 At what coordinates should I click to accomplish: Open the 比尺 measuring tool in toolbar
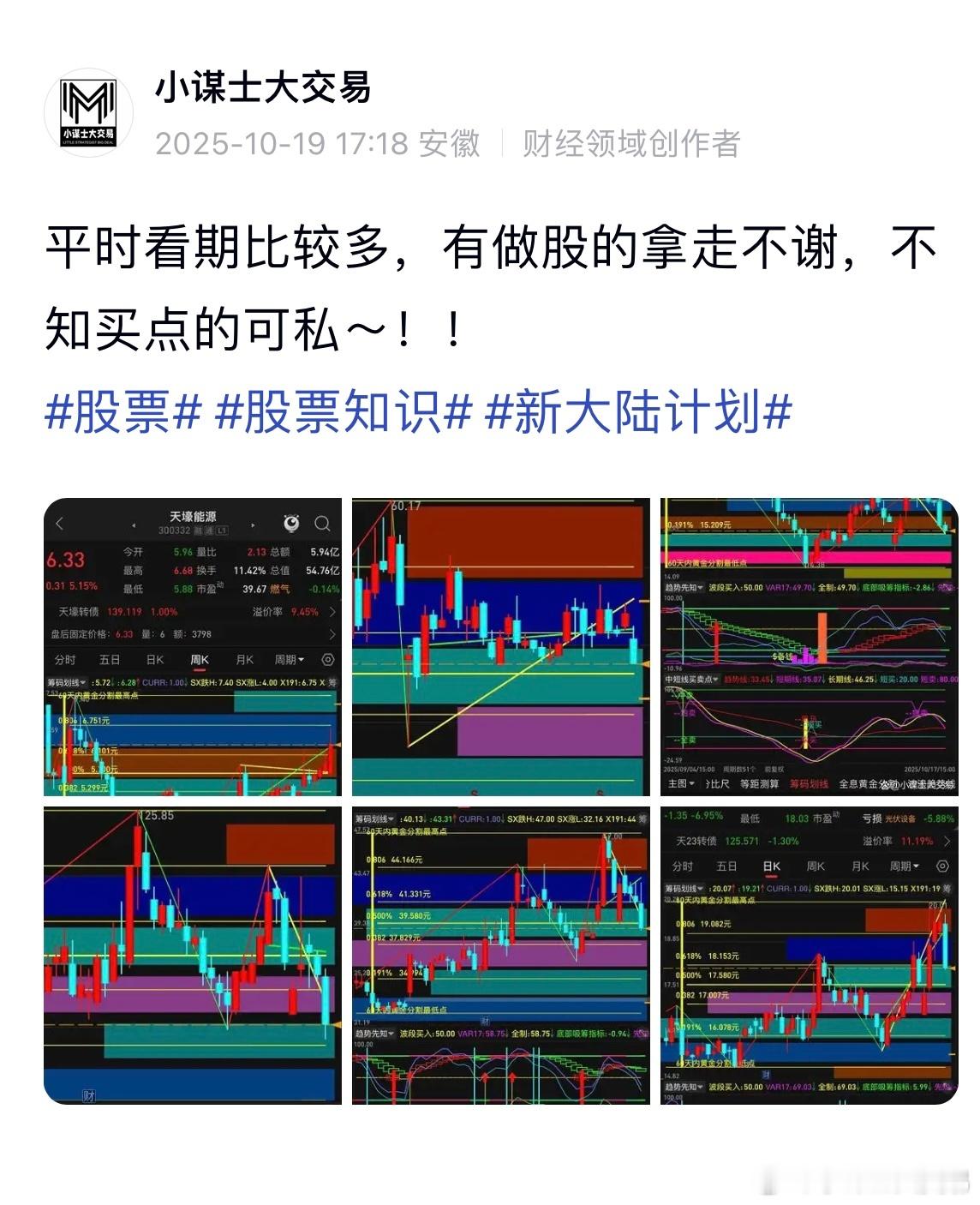720,784
